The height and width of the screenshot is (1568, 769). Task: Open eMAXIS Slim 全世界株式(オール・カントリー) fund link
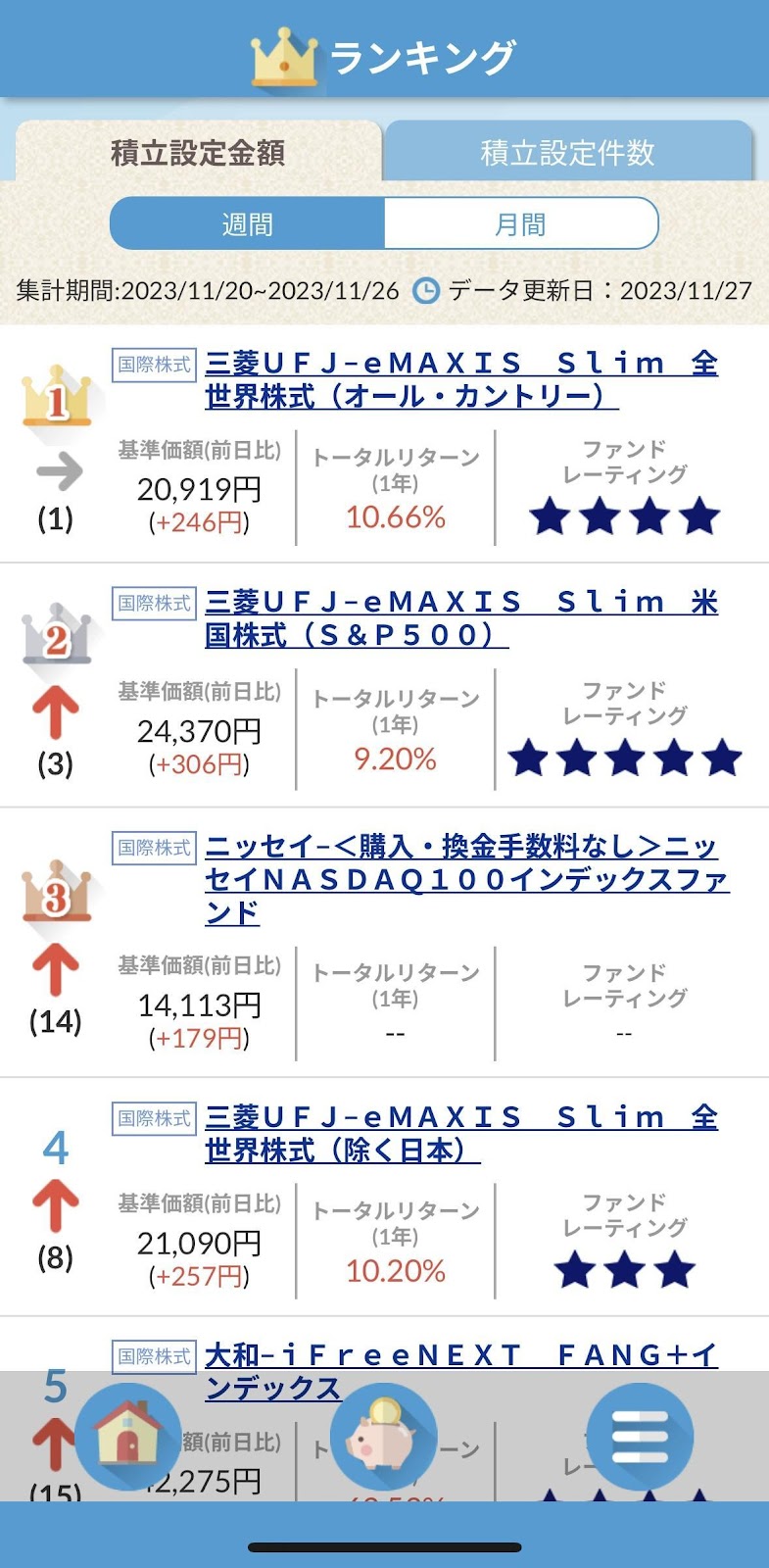pyautogui.click(x=460, y=379)
